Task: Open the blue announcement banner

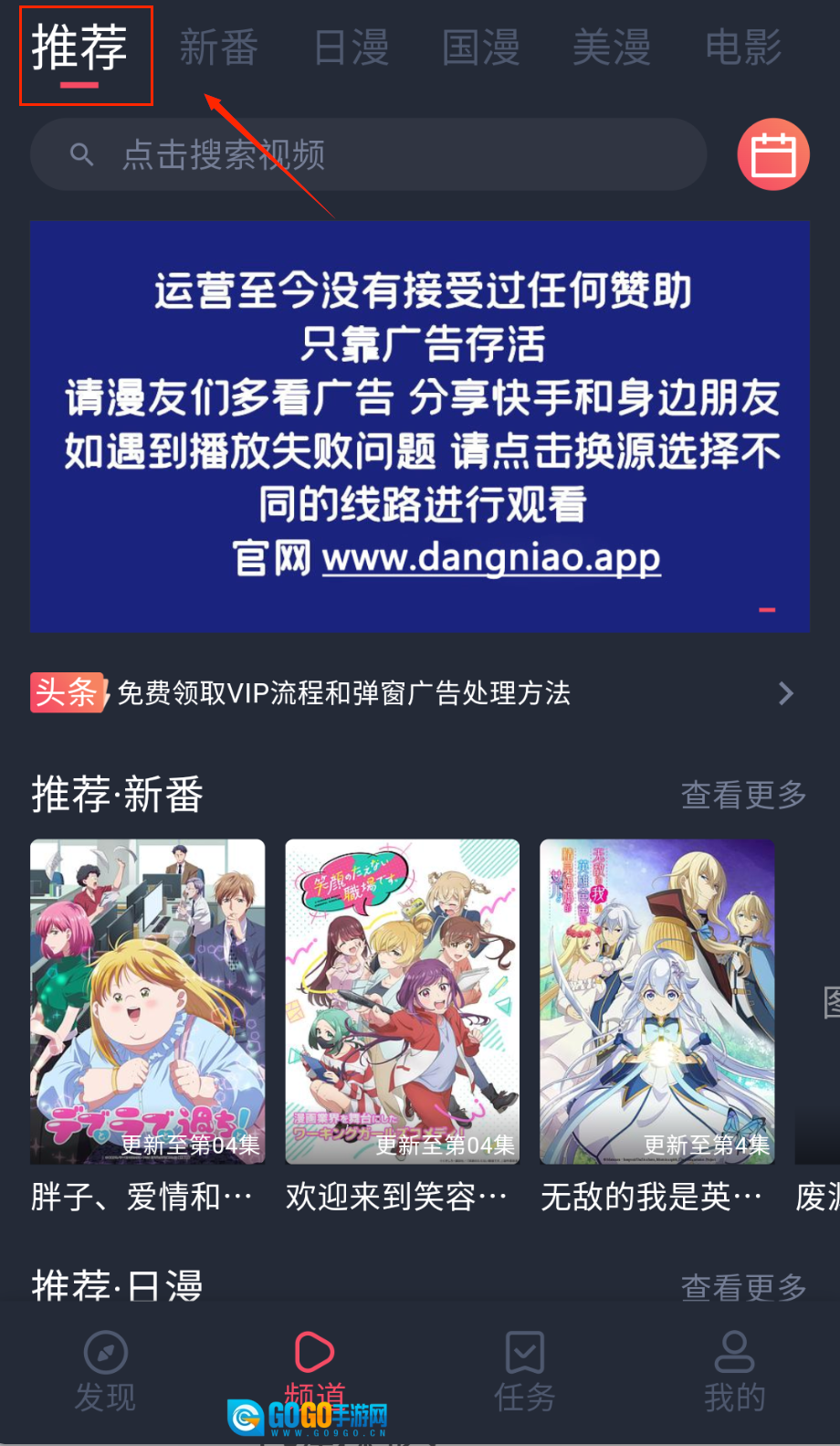Action: pyautogui.click(x=420, y=426)
